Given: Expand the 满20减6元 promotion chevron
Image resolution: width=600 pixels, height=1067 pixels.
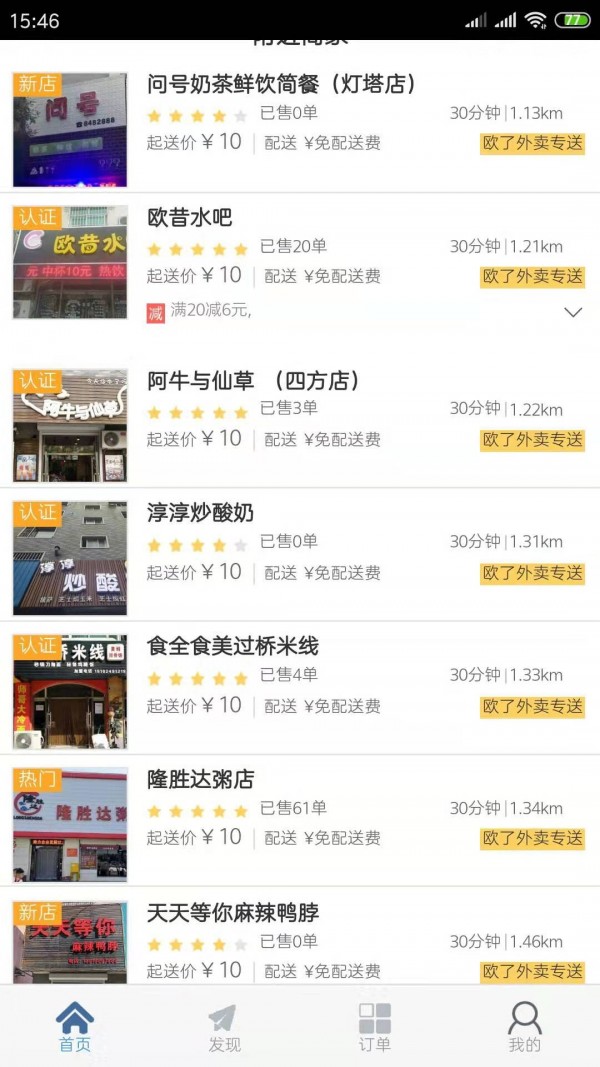Looking at the screenshot, I should coord(573,312).
